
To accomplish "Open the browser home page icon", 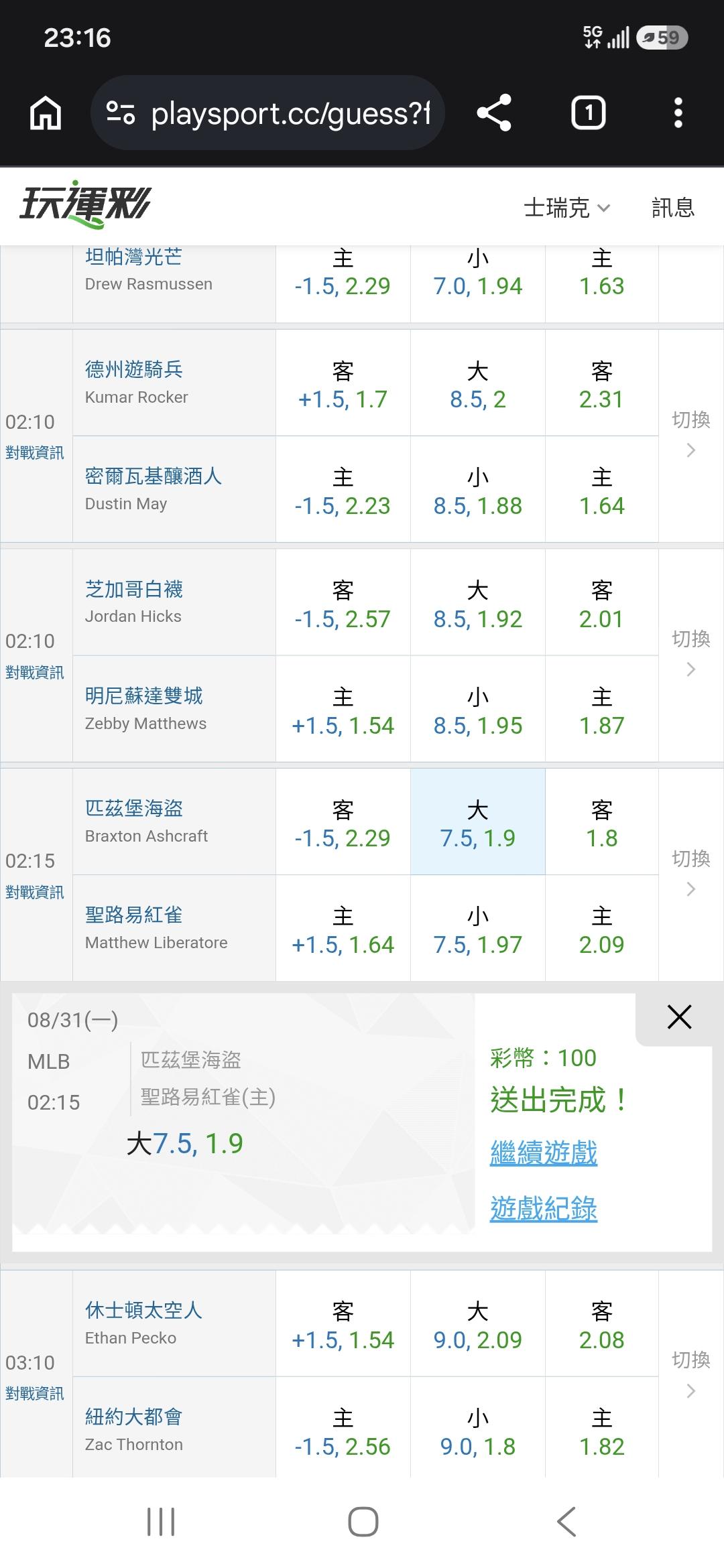I will tap(46, 113).
